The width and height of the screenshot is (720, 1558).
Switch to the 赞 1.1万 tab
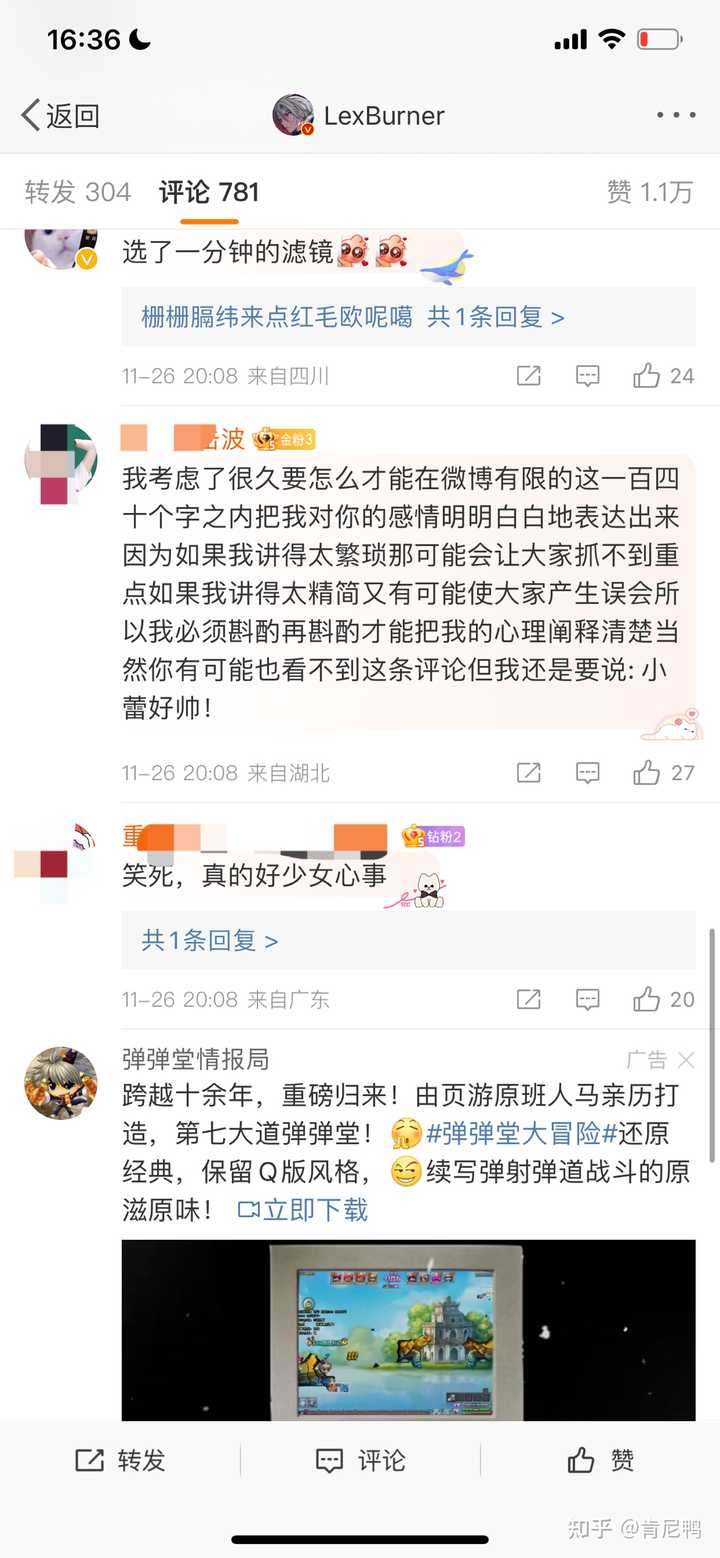[650, 192]
